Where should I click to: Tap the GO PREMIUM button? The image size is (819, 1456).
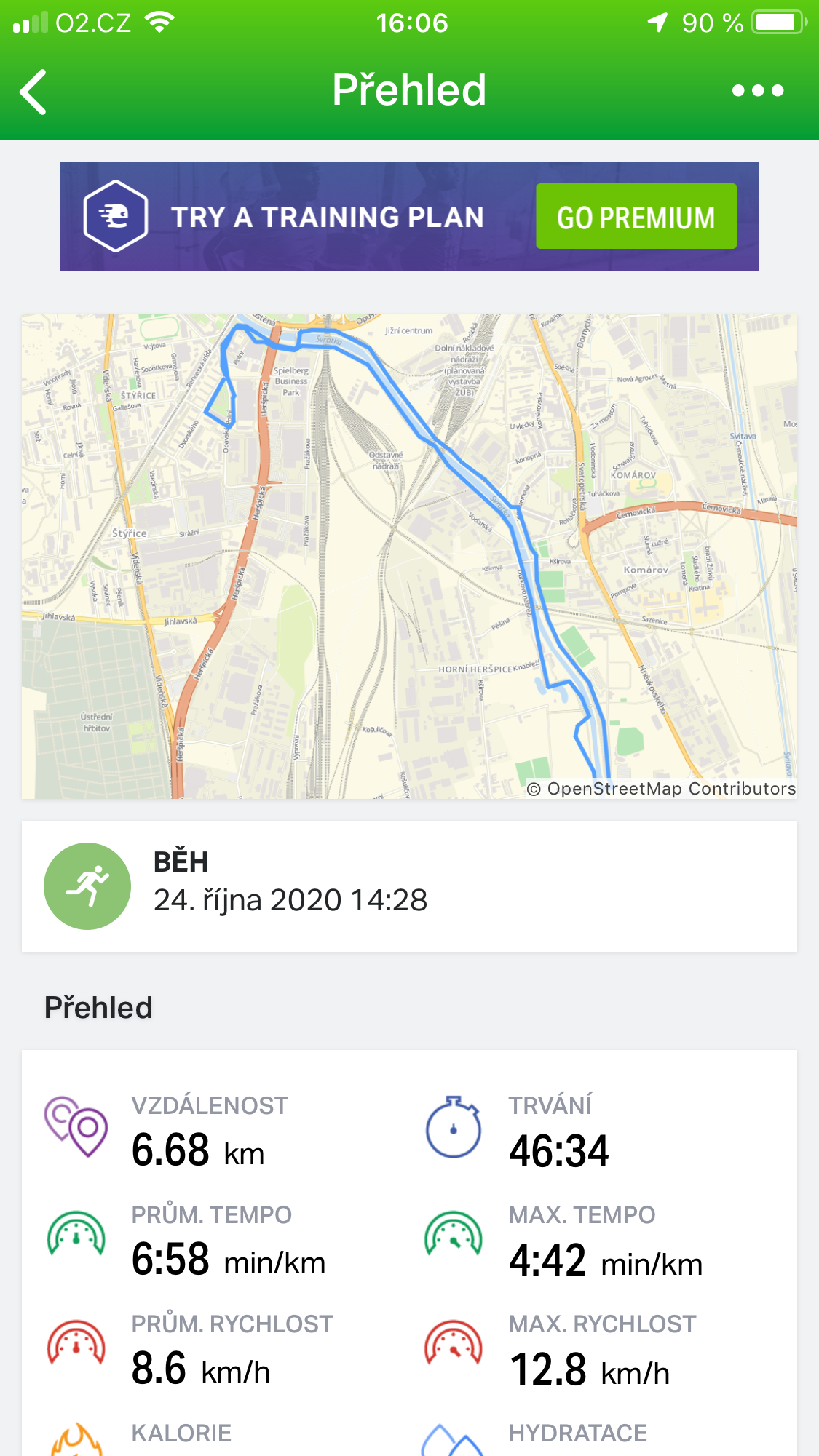pyautogui.click(x=636, y=217)
